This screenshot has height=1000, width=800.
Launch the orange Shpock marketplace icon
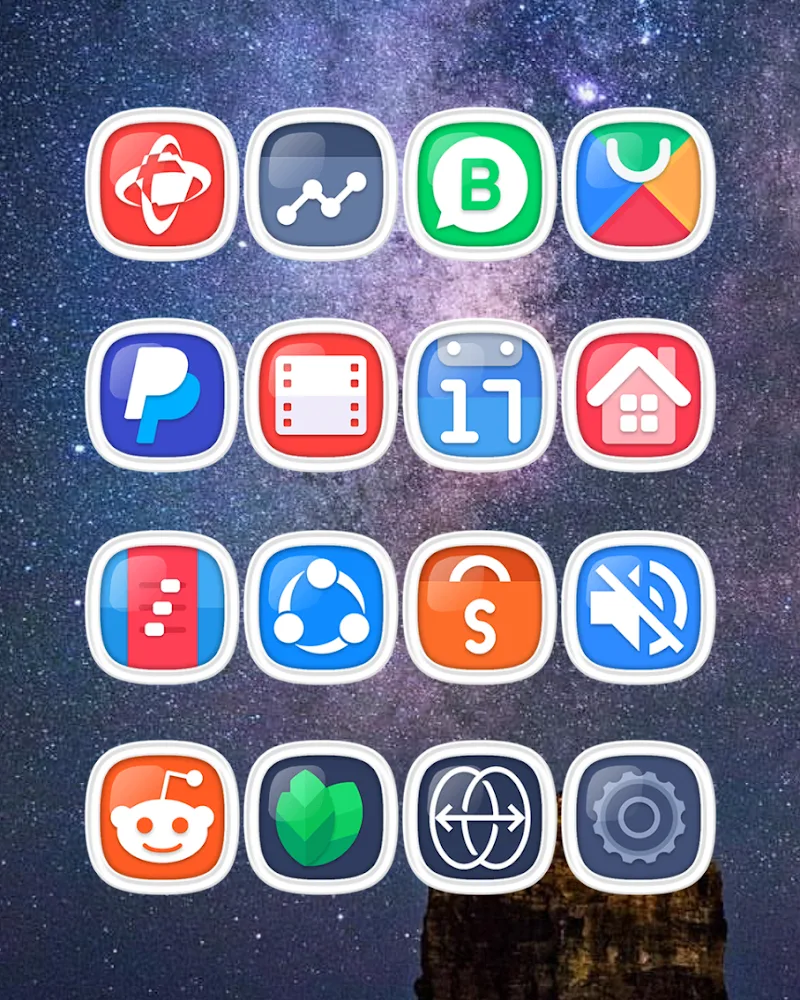click(x=481, y=609)
